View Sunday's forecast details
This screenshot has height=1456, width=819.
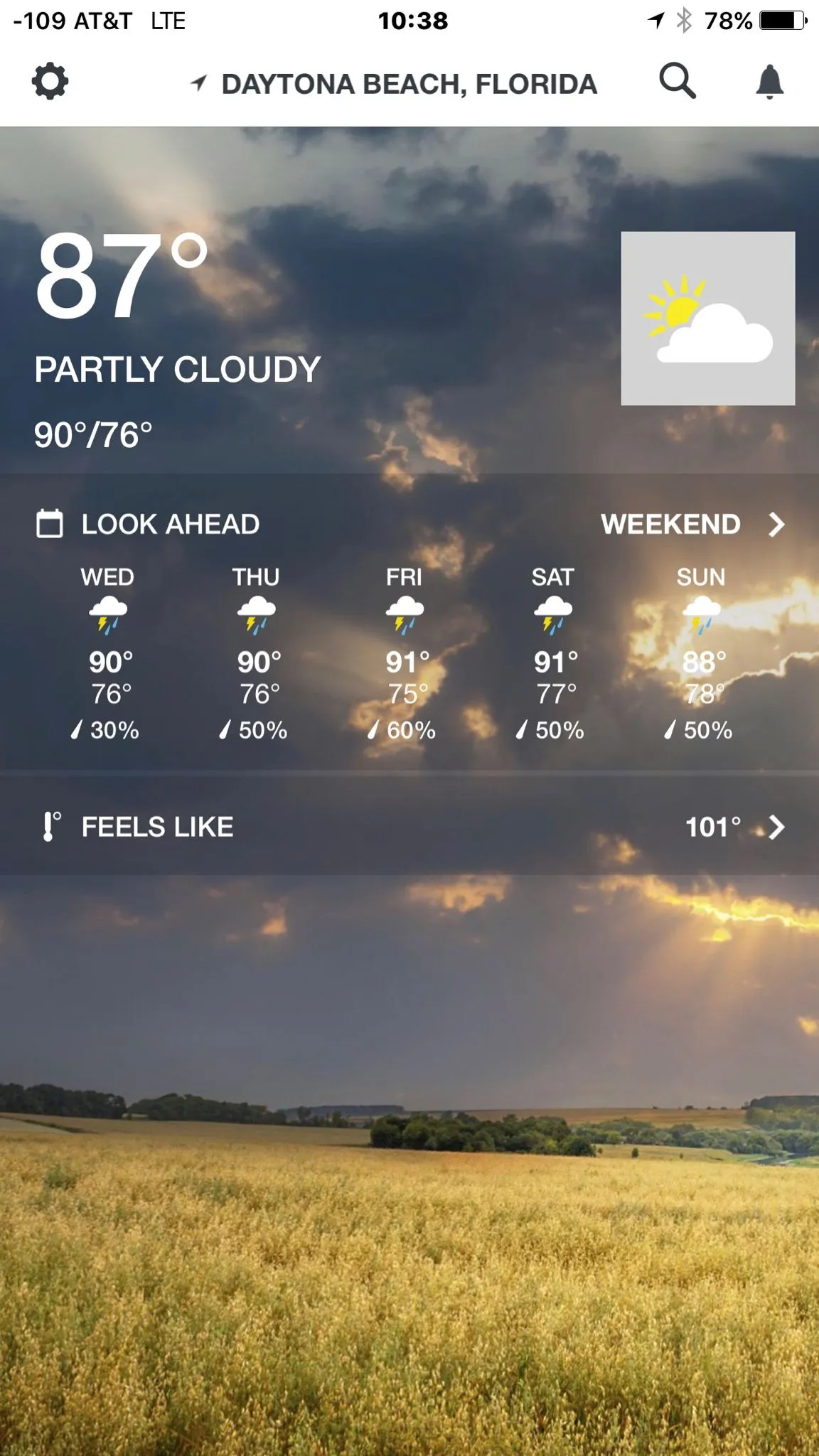[x=701, y=653]
